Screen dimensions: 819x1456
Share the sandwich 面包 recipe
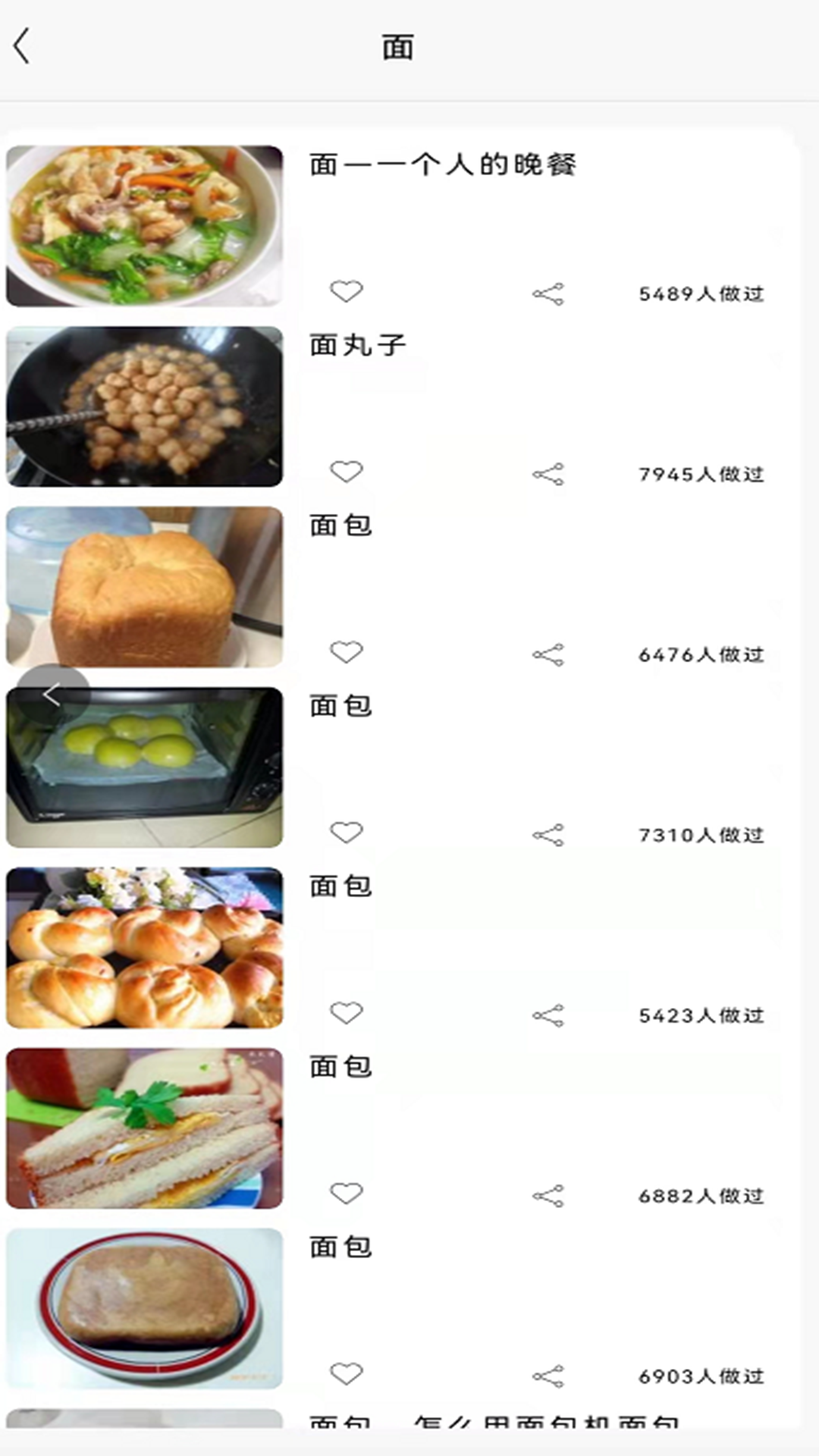(x=548, y=1192)
